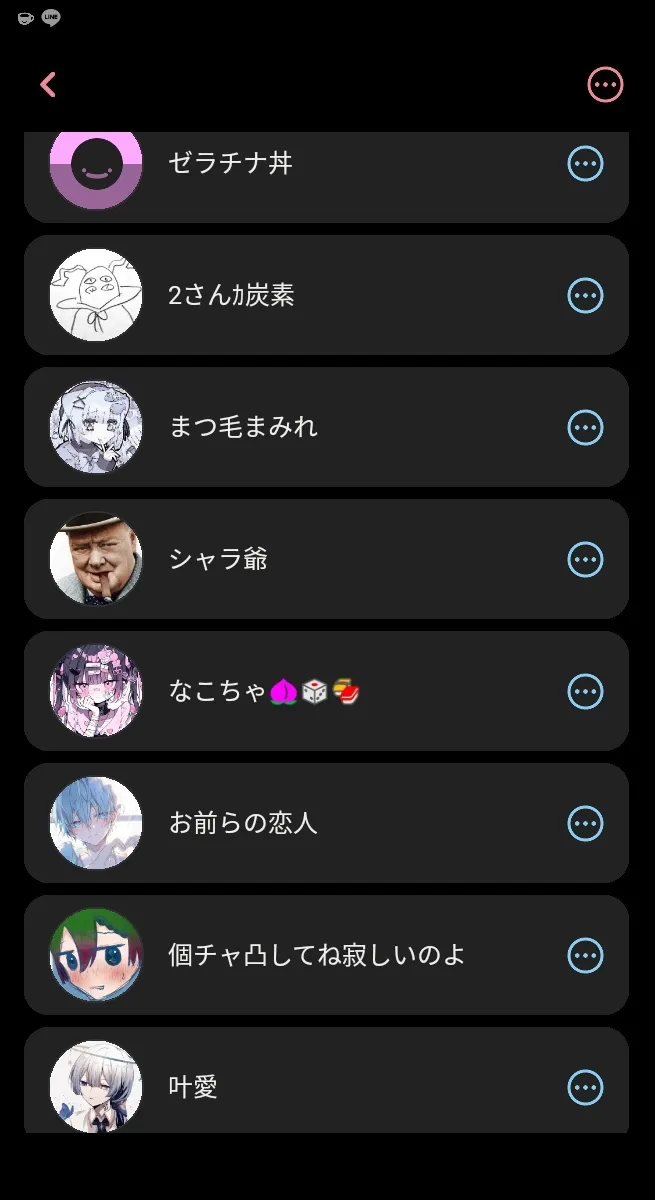The height and width of the screenshot is (1200, 655).
Task: Show more options next to 叶愛
Action: [585, 1087]
